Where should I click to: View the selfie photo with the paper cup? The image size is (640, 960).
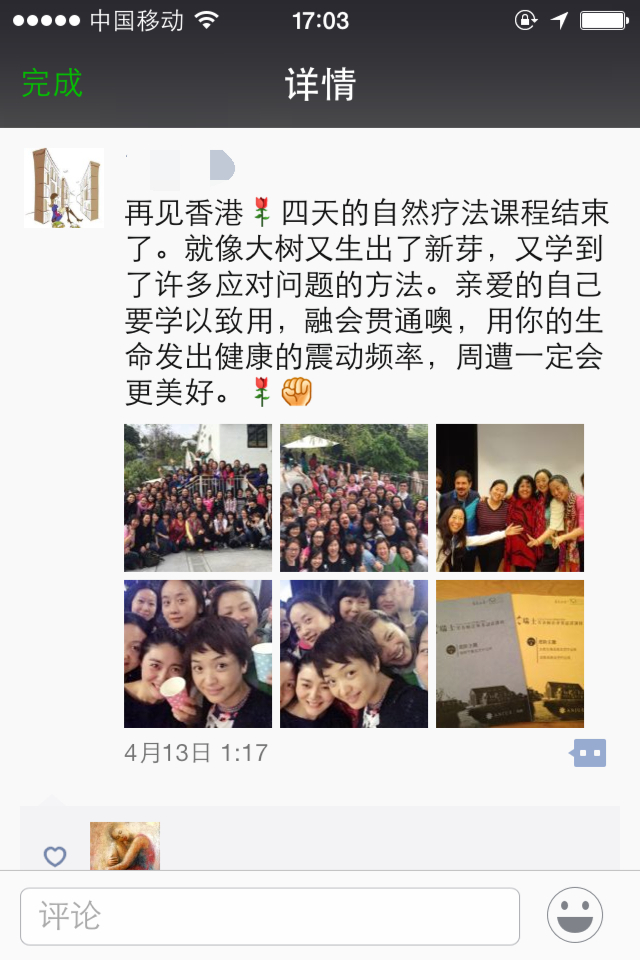coord(198,654)
